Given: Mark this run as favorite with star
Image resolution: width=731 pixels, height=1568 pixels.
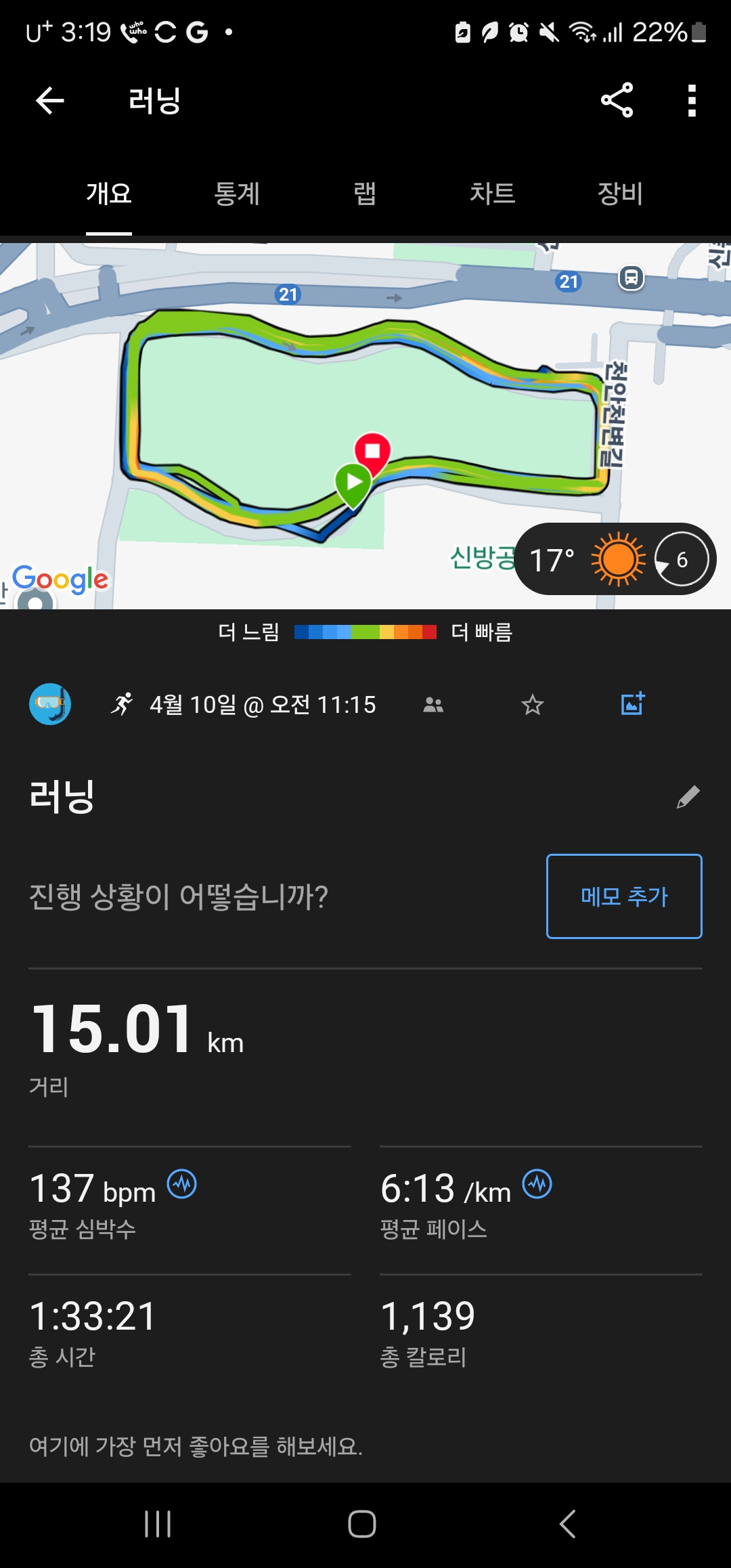Looking at the screenshot, I should [x=533, y=705].
